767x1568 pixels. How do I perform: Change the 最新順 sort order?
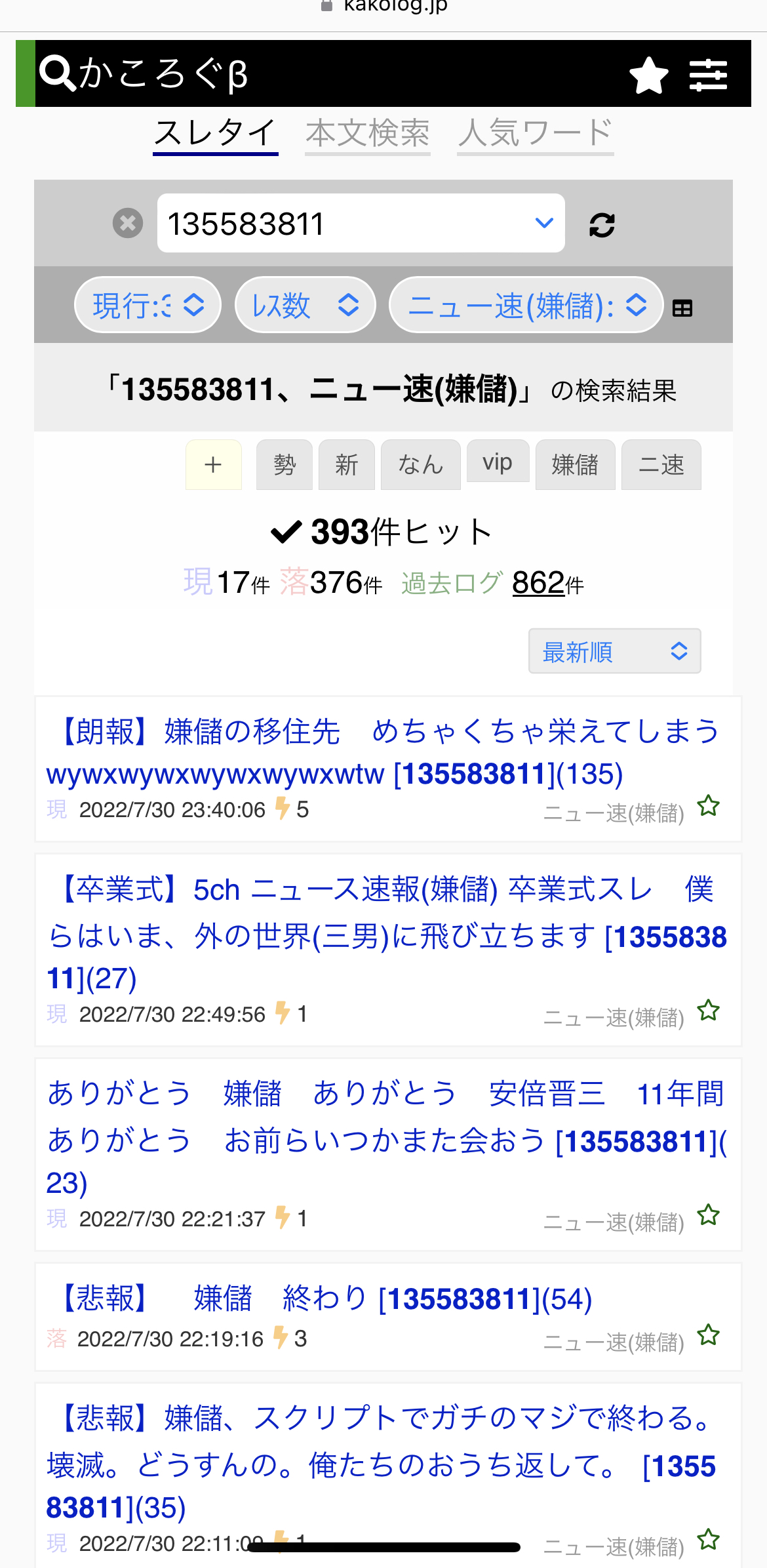click(x=614, y=651)
